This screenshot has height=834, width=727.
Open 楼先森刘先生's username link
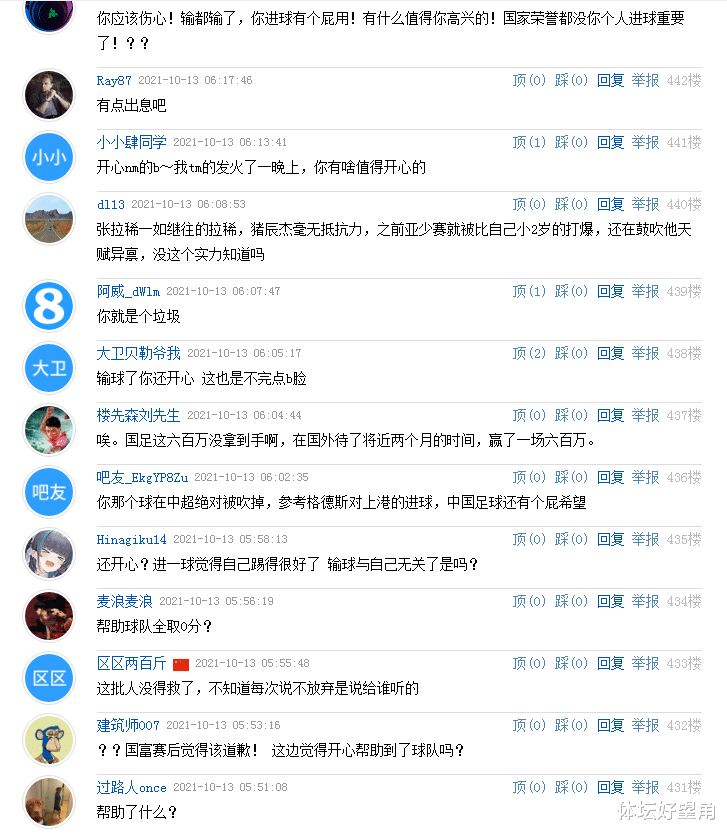(135, 415)
